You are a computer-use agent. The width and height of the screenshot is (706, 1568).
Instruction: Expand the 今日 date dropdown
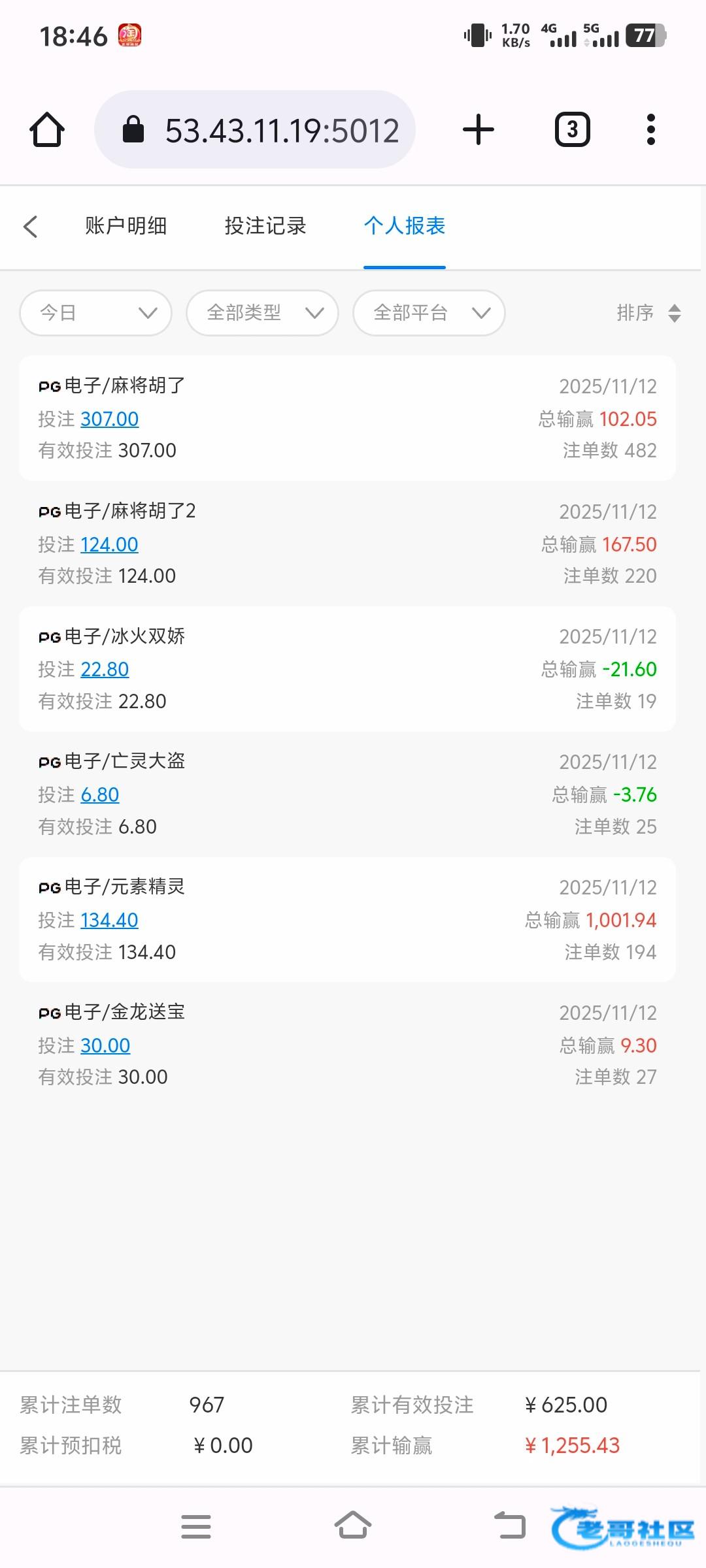[96, 313]
